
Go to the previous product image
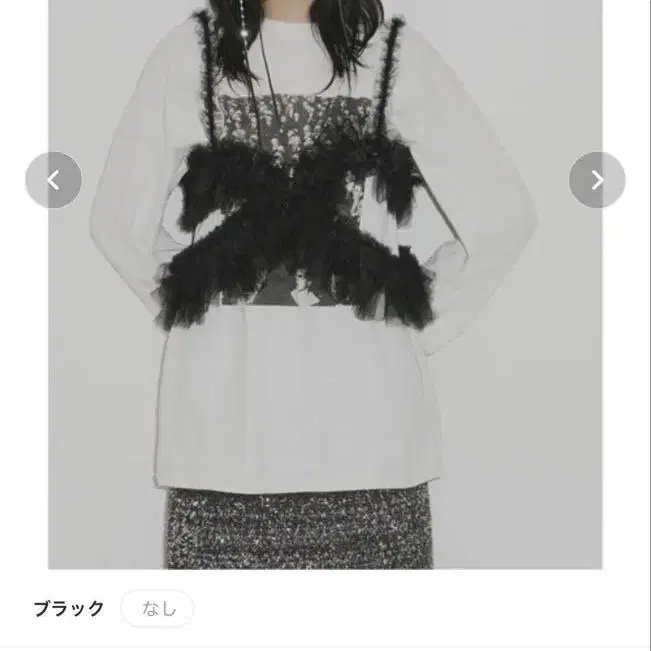coord(54,180)
